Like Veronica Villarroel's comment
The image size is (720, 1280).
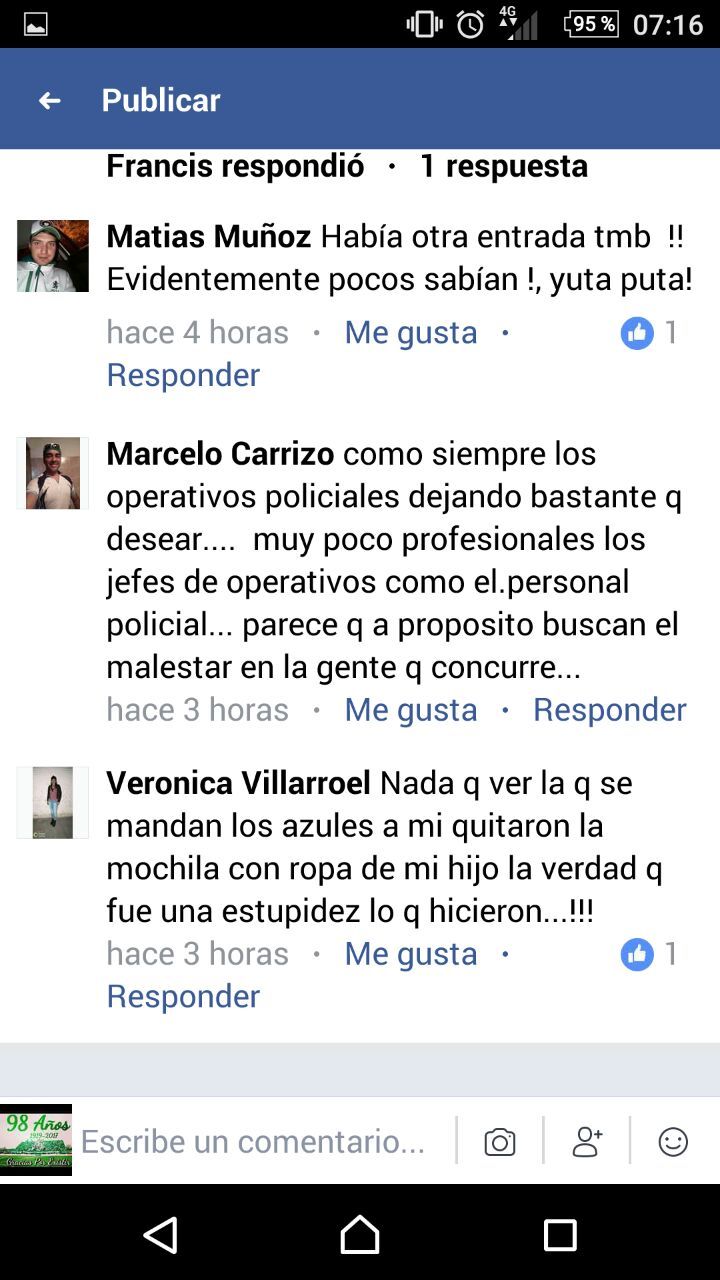pos(411,954)
